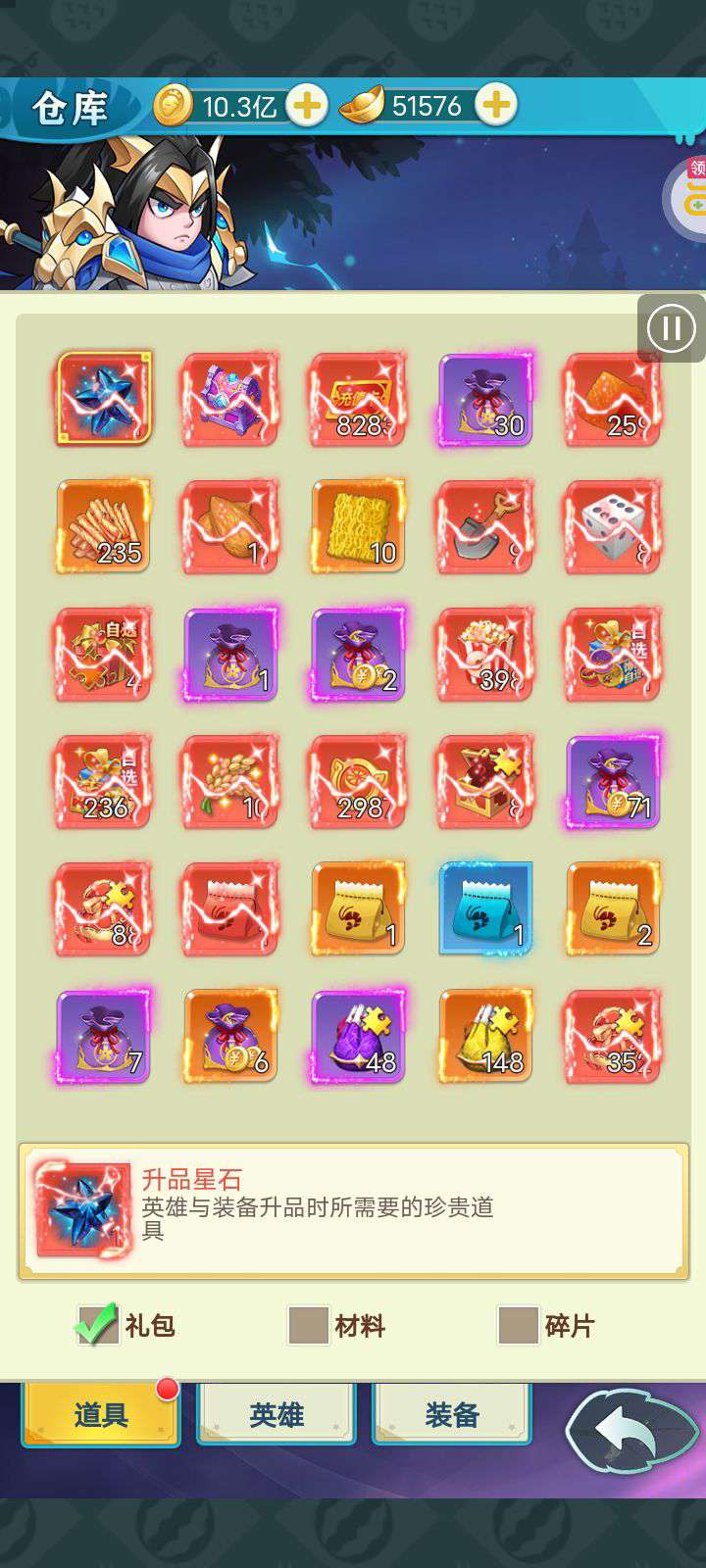Select the yellow glove fragment with 148
Viewport: 706px width, 1568px height.
pos(485,1036)
